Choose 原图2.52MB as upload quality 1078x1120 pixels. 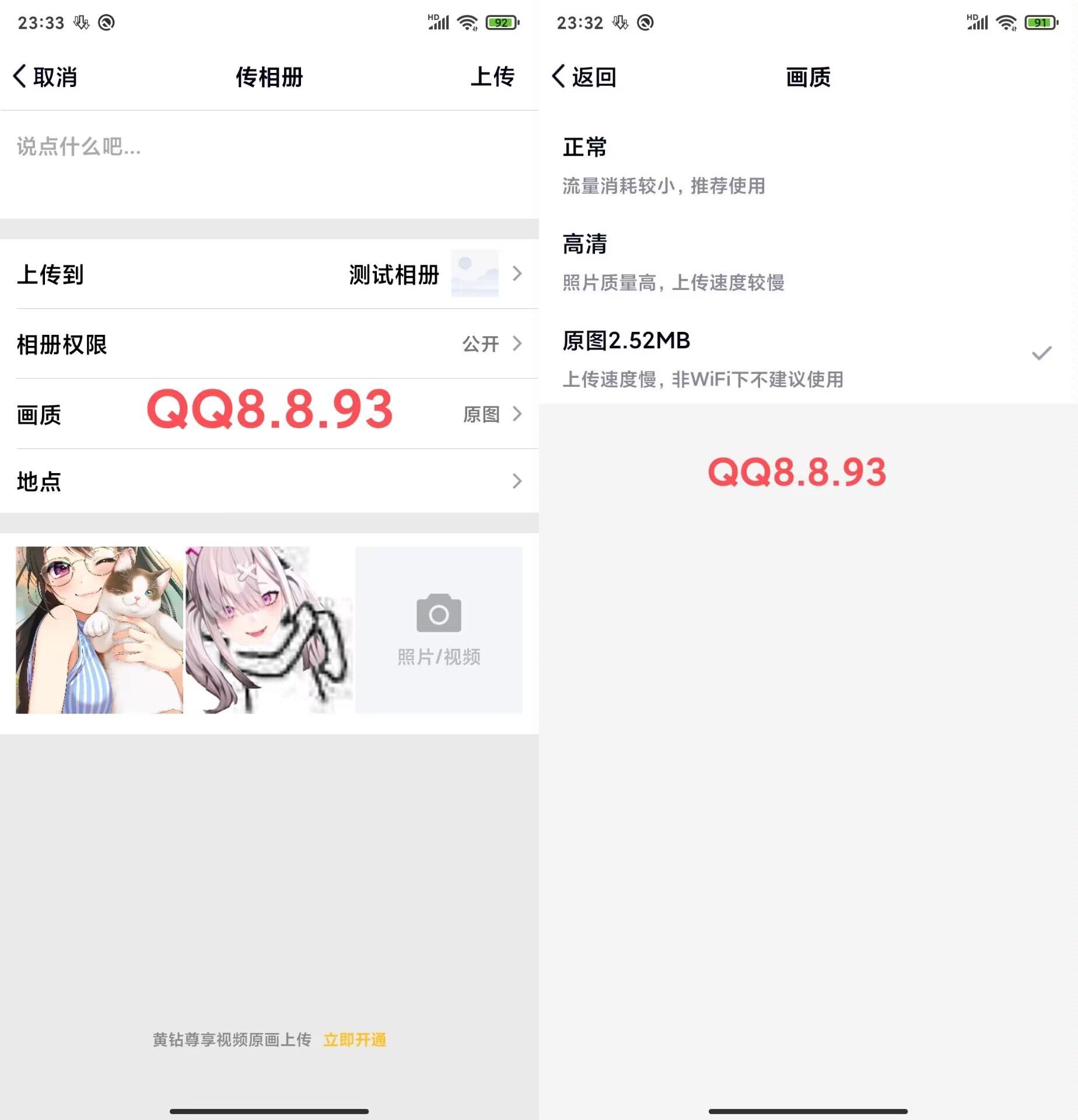click(x=625, y=342)
